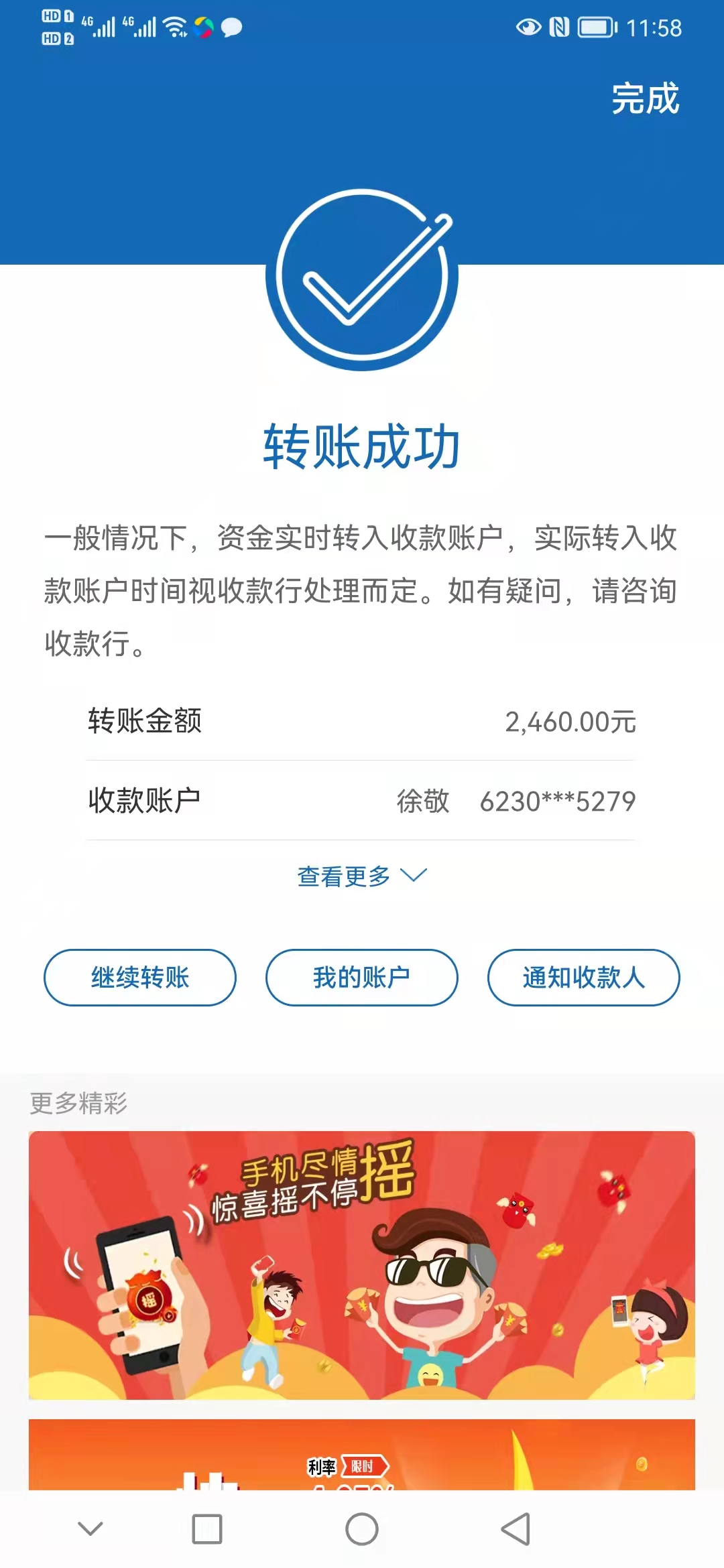
Task: Open the 手机尽情摇 promotion banner
Action: pos(362,1265)
